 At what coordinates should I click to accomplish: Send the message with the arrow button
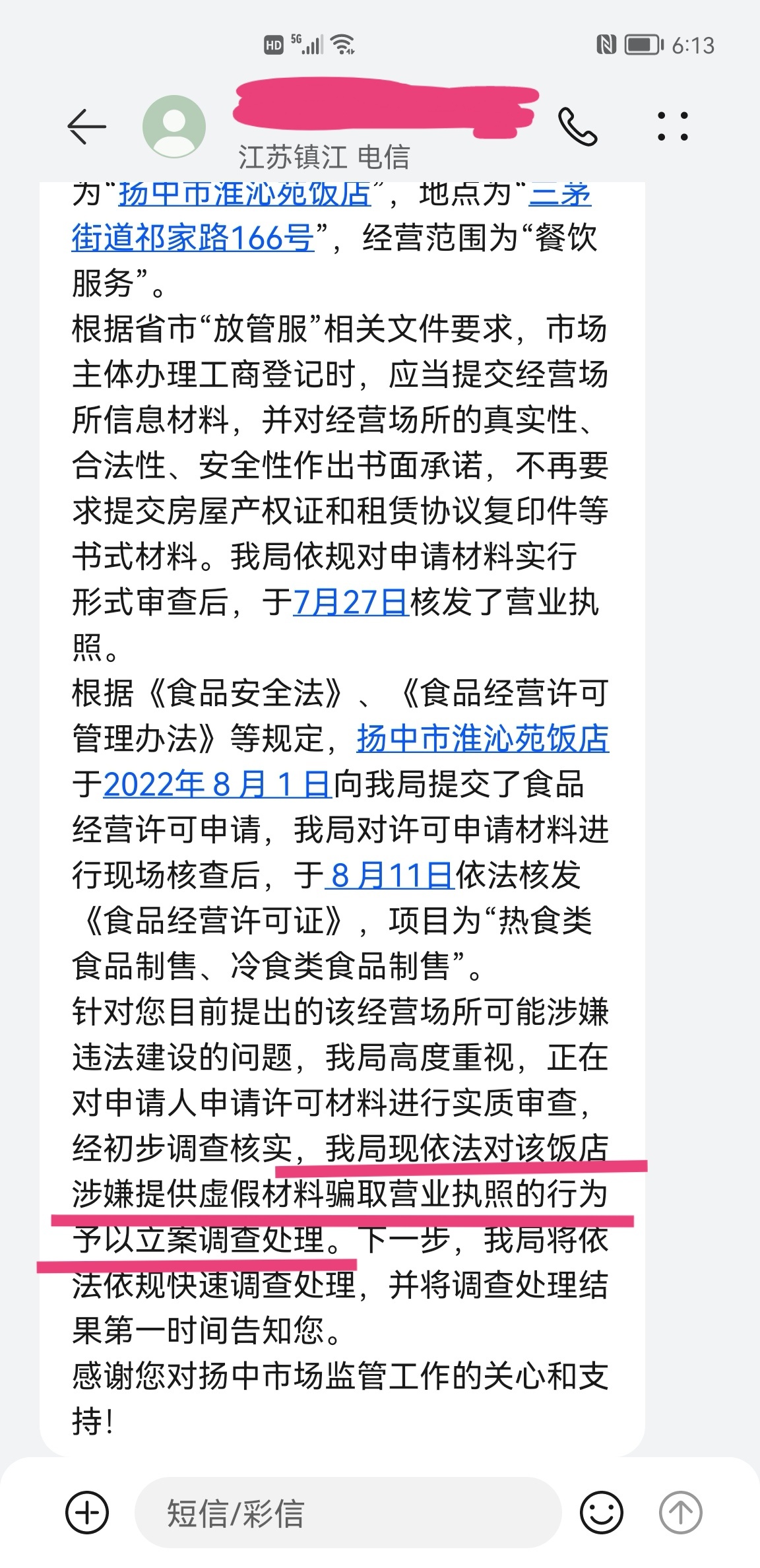click(680, 1512)
